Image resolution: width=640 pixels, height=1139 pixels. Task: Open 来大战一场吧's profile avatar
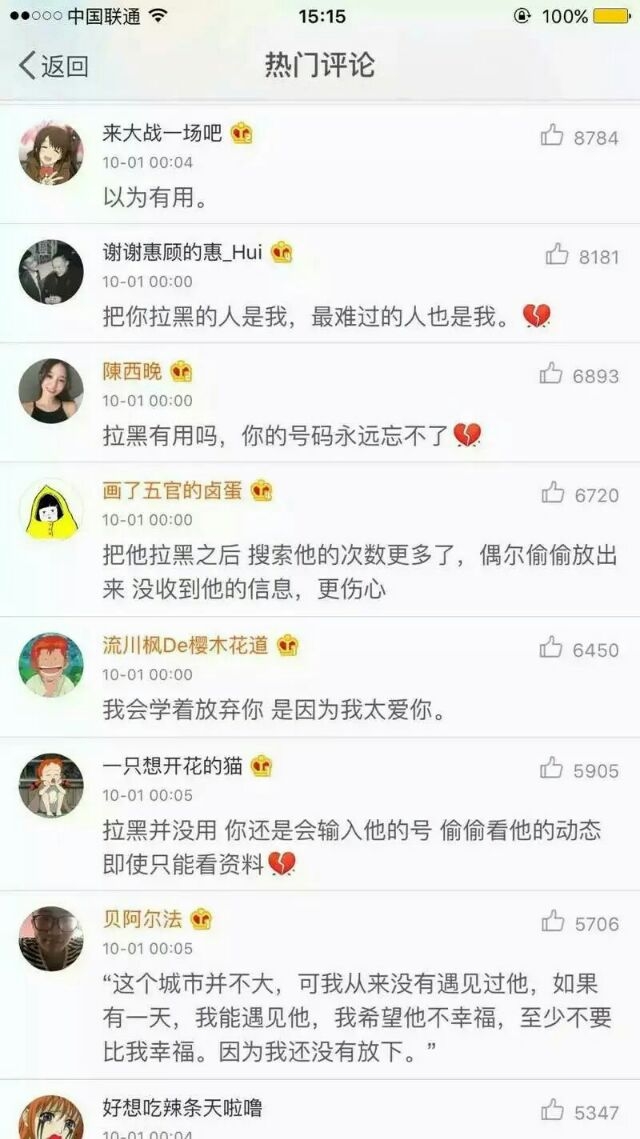coord(51,153)
